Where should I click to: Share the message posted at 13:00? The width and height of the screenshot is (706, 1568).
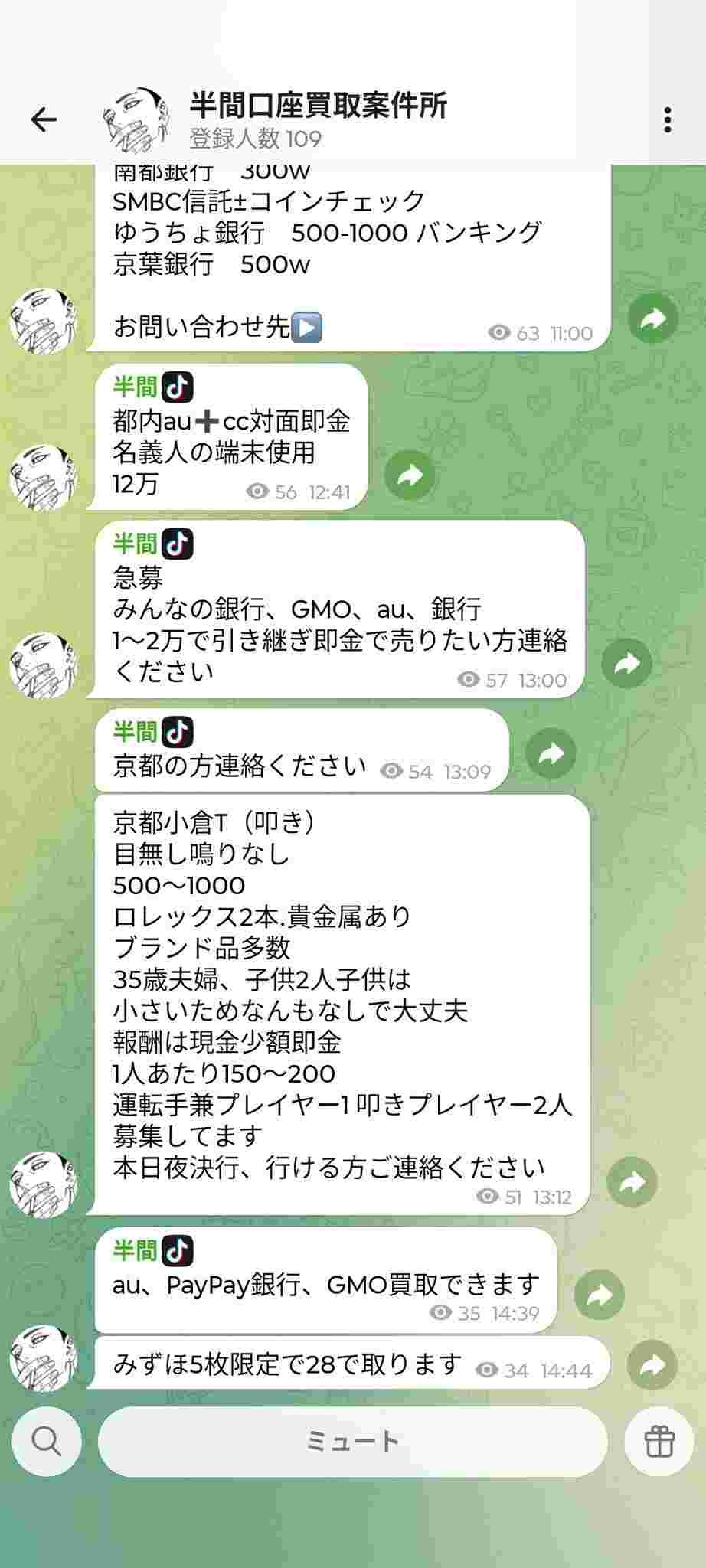click(x=626, y=663)
